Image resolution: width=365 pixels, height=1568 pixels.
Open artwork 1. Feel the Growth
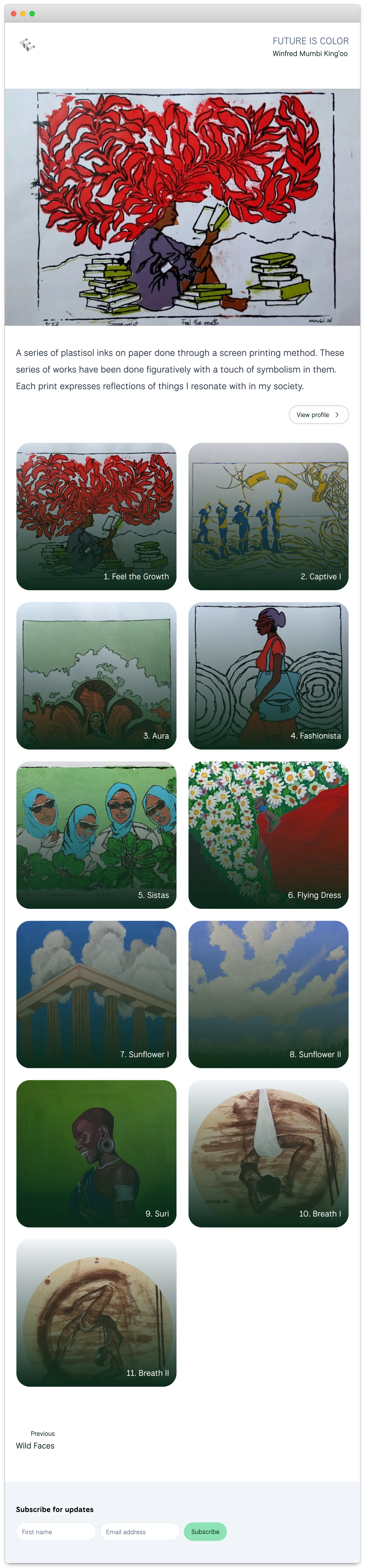pyautogui.click(x=96, y=516)
